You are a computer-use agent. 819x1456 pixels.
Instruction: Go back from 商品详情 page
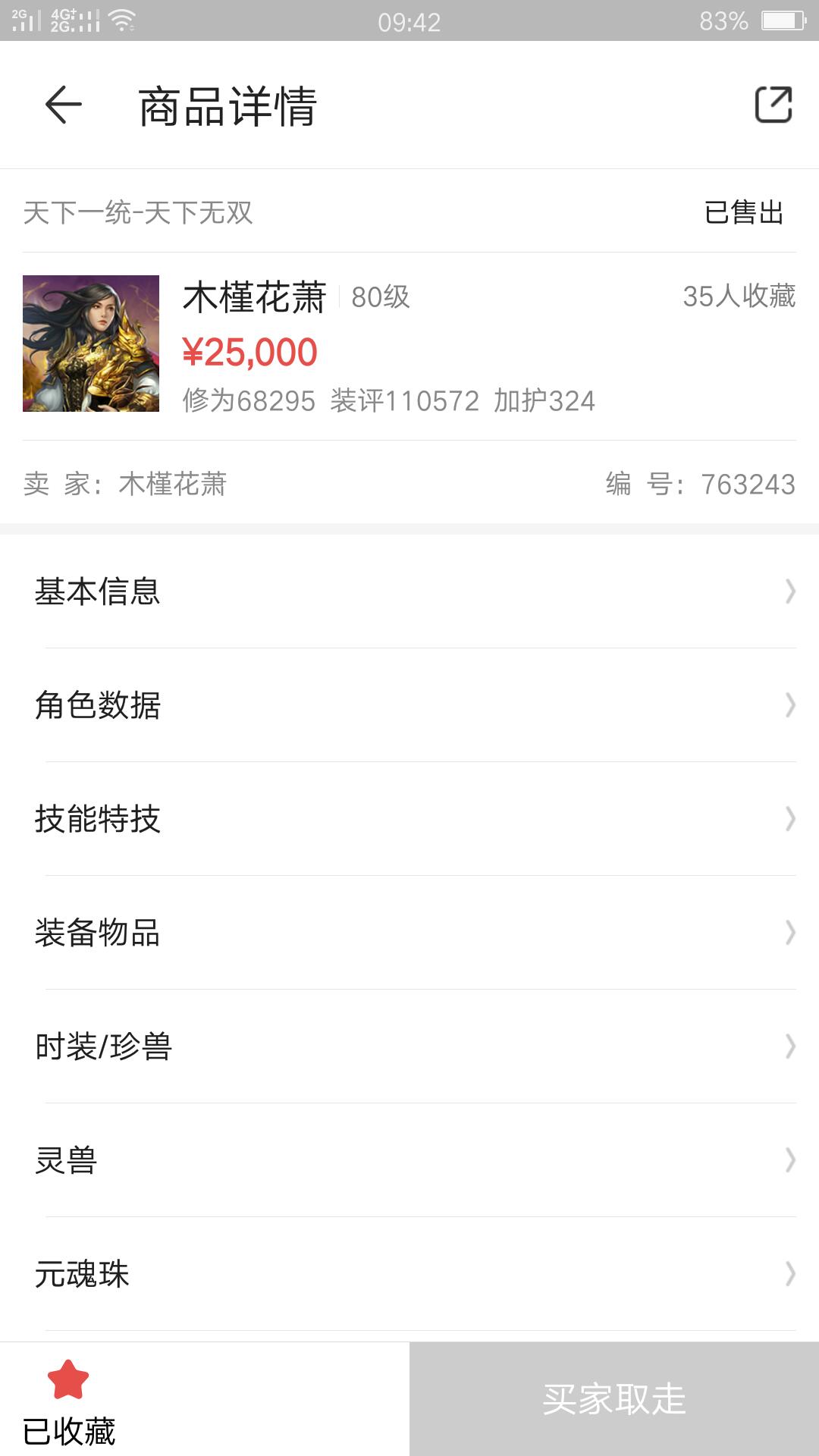(64, 105)
